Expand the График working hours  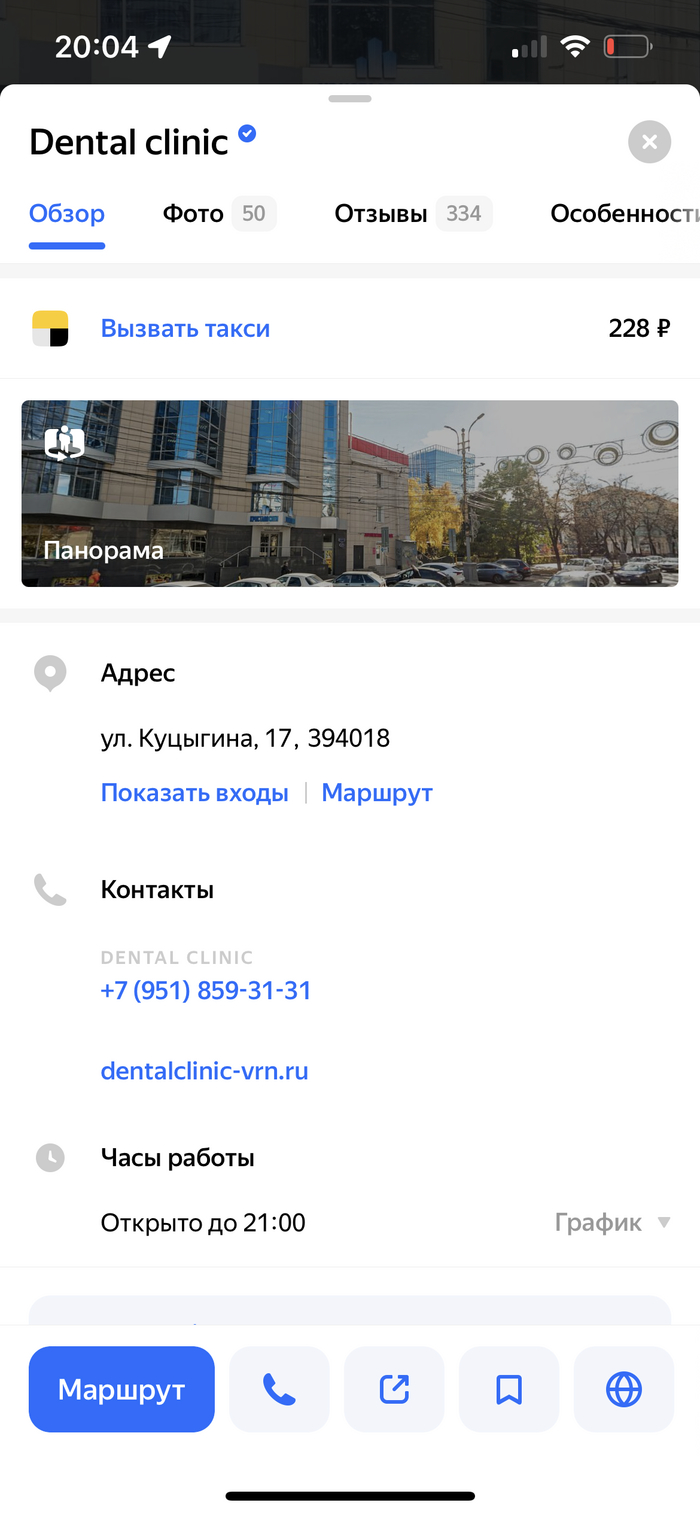pos(612,1222)
